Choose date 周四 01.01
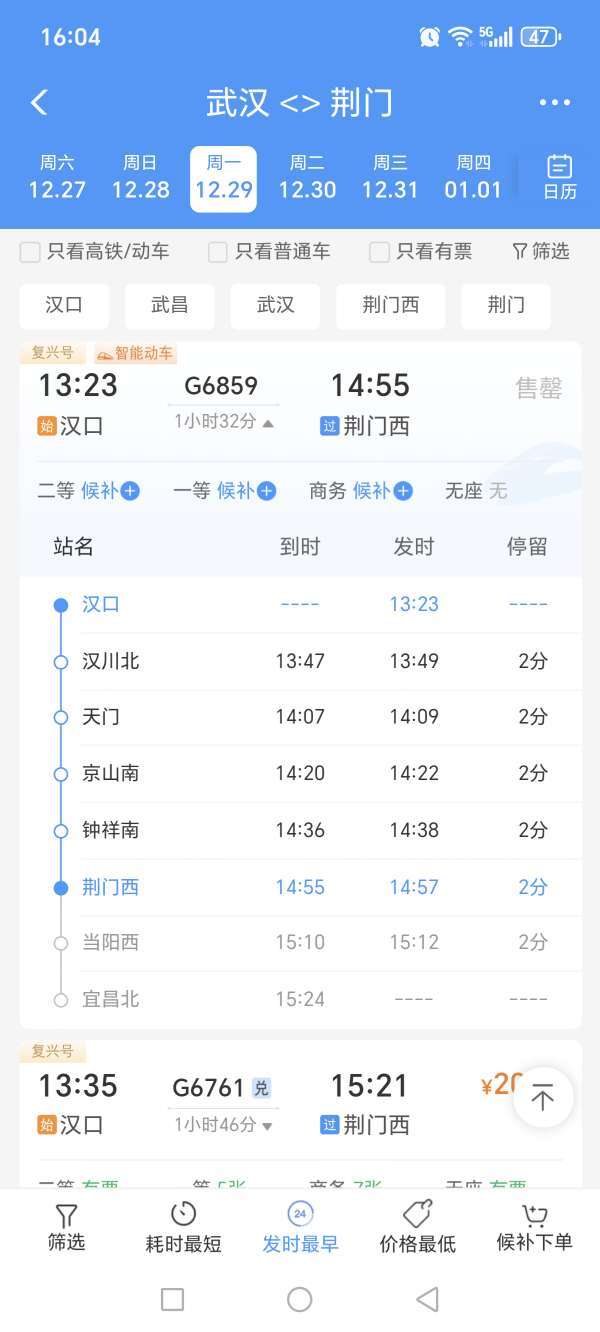The image size is (600, 1332). [x=473, y=178]
